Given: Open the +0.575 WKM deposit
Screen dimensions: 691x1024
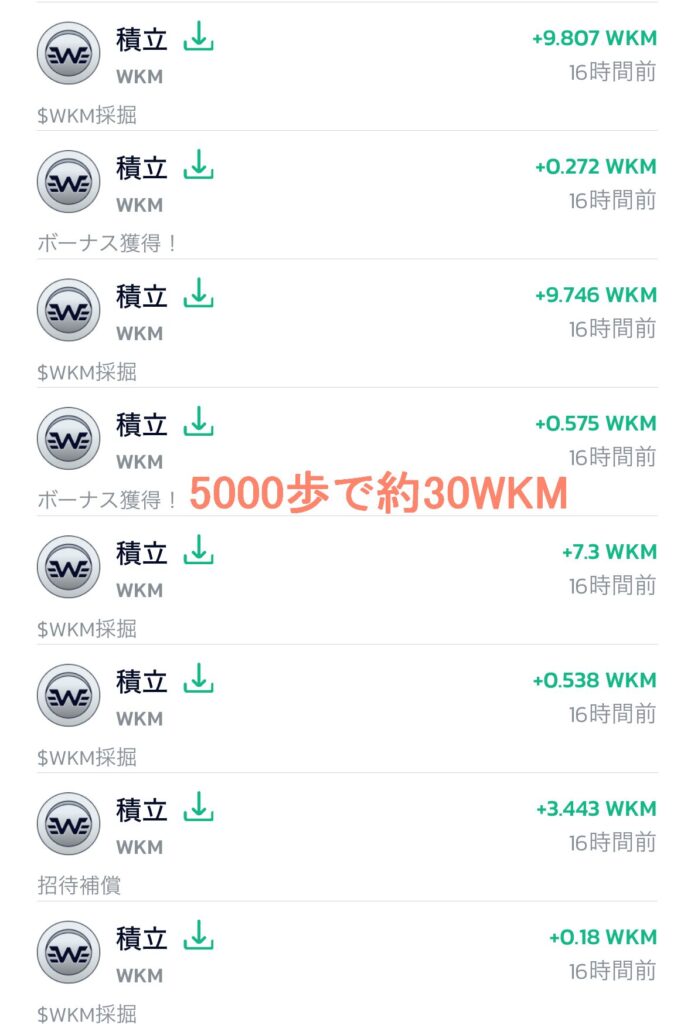Looking at the screenshot, I should 345,441.
